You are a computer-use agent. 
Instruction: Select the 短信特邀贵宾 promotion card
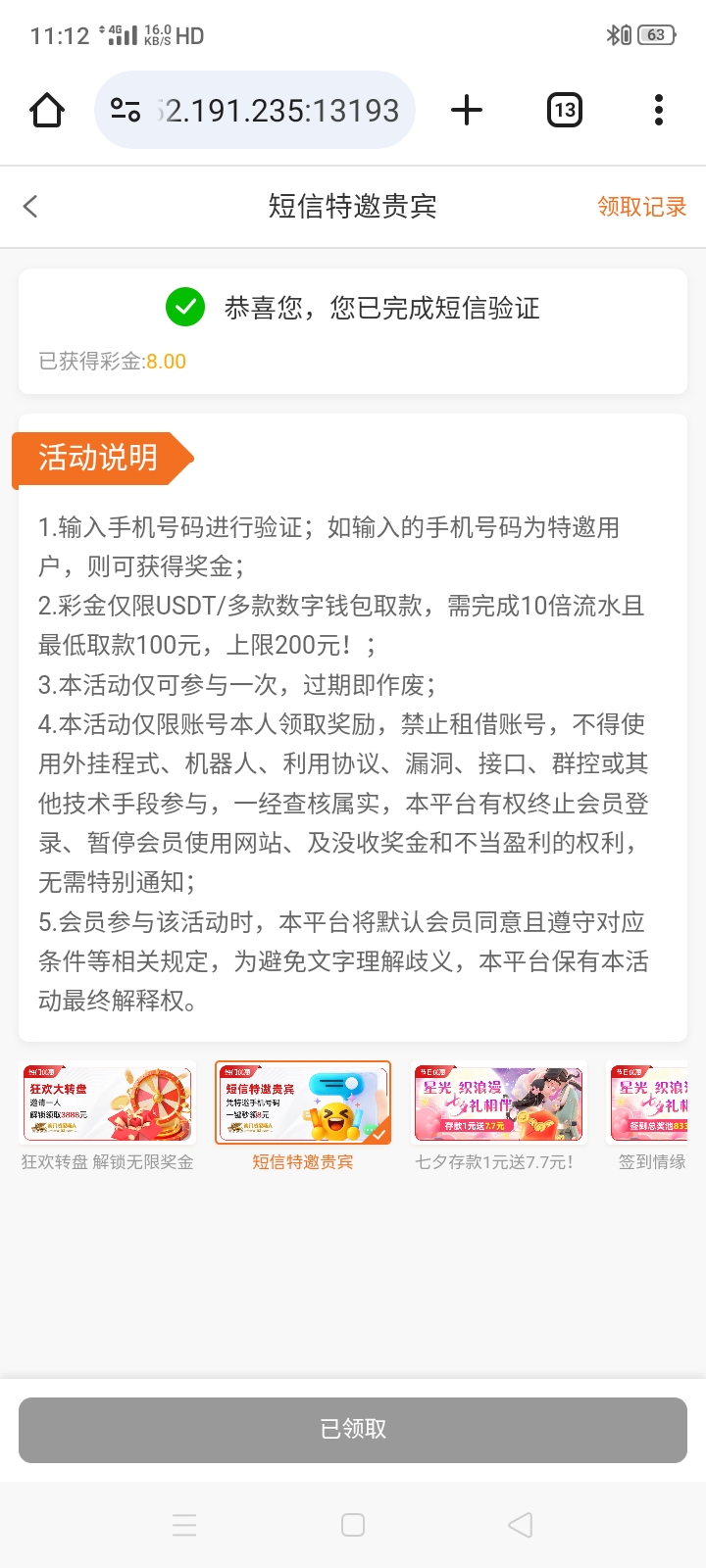(x=303, y=1104)
